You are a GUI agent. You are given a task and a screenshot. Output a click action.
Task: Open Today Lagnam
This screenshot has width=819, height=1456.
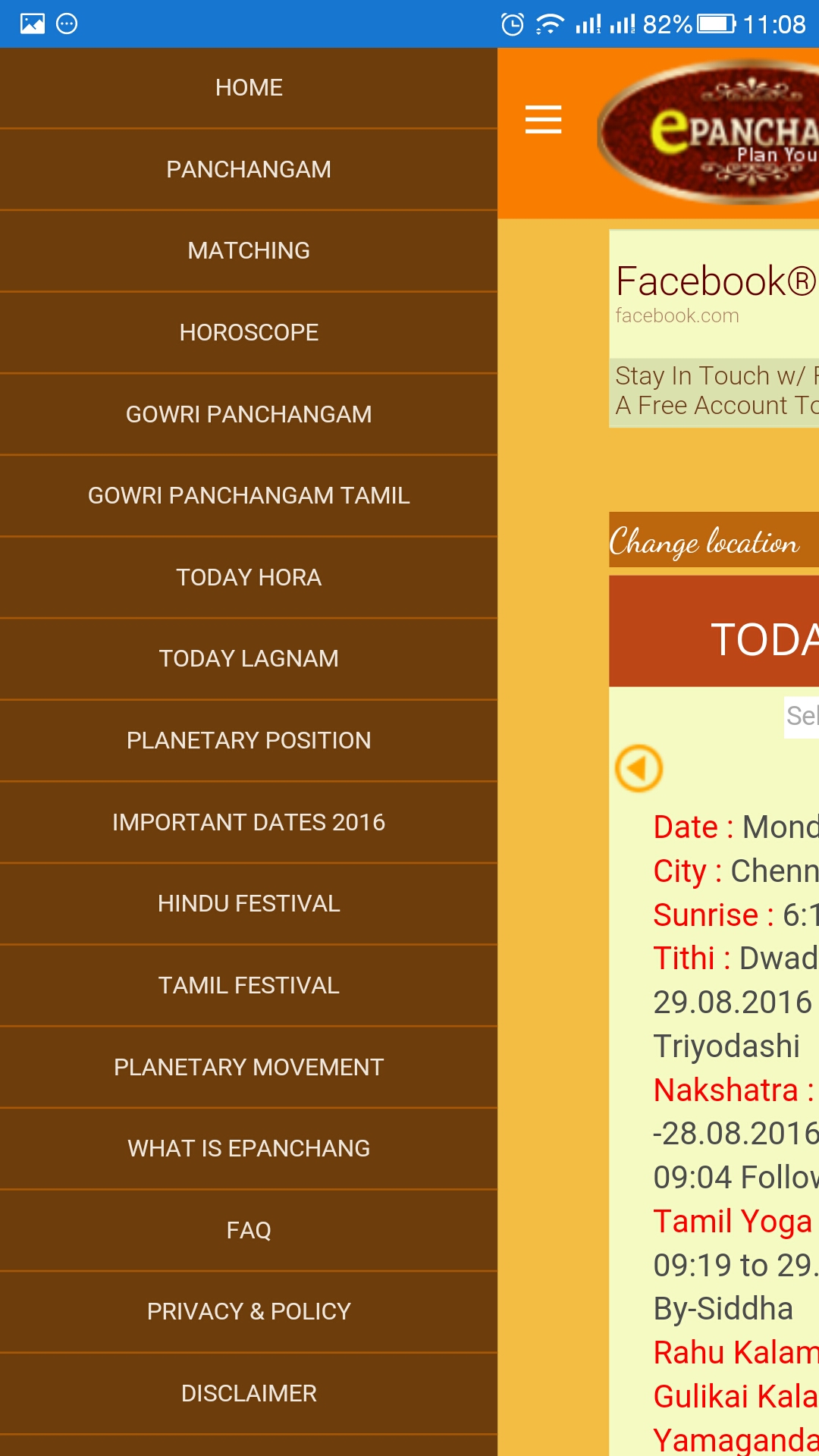coord(249,659)
